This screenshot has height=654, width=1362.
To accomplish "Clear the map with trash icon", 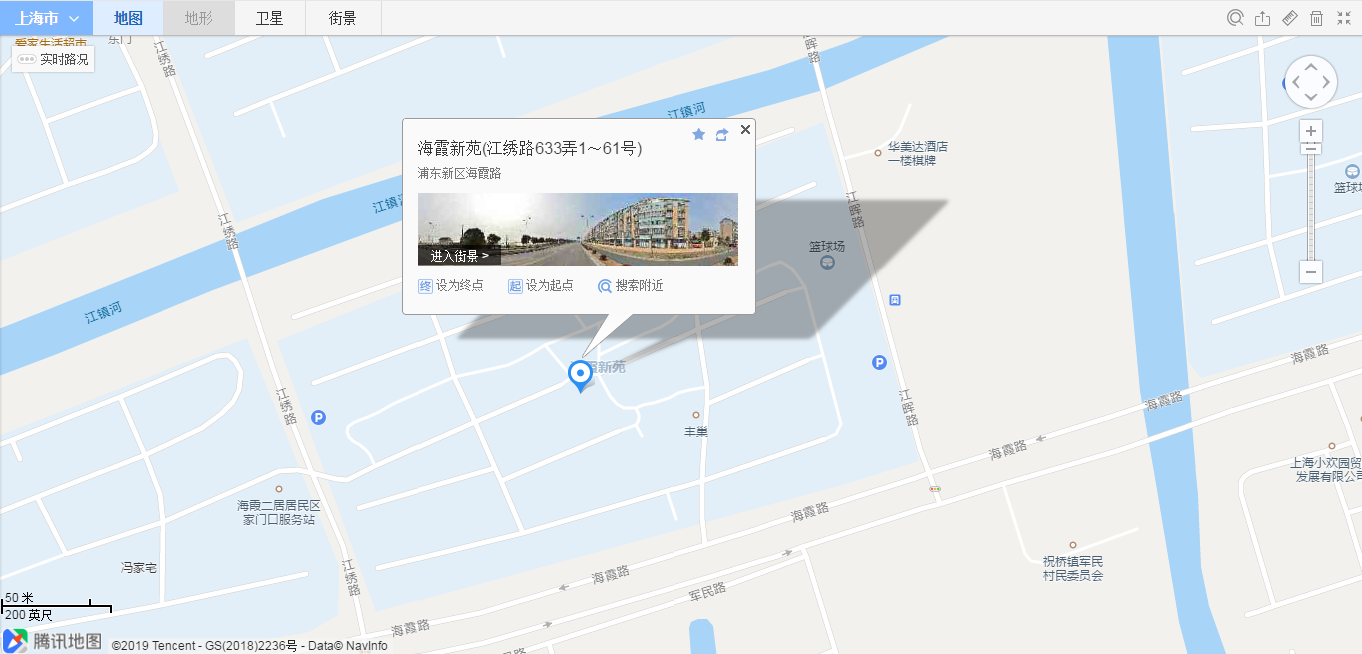I will point(1317,18).
